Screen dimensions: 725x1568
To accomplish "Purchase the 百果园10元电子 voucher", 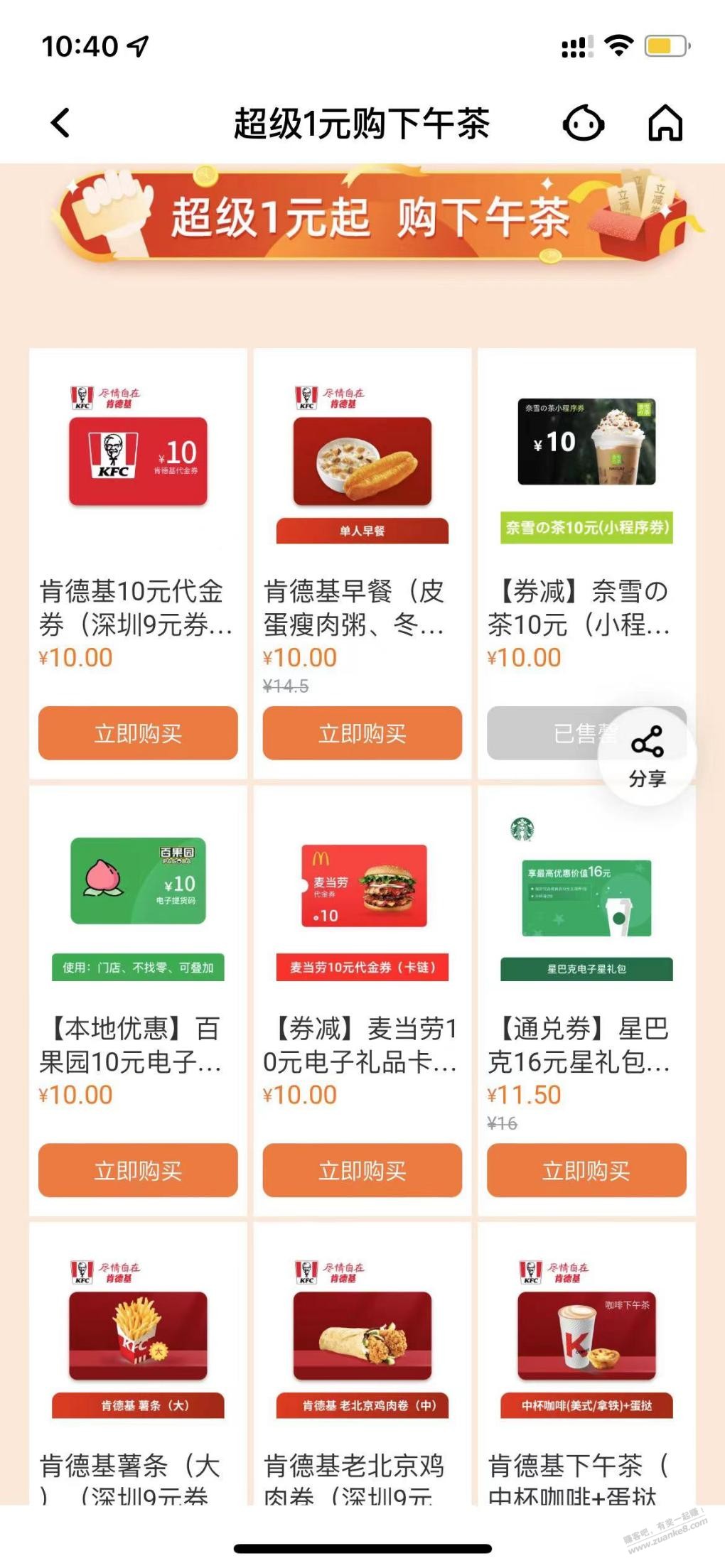I will (138, 1170).
